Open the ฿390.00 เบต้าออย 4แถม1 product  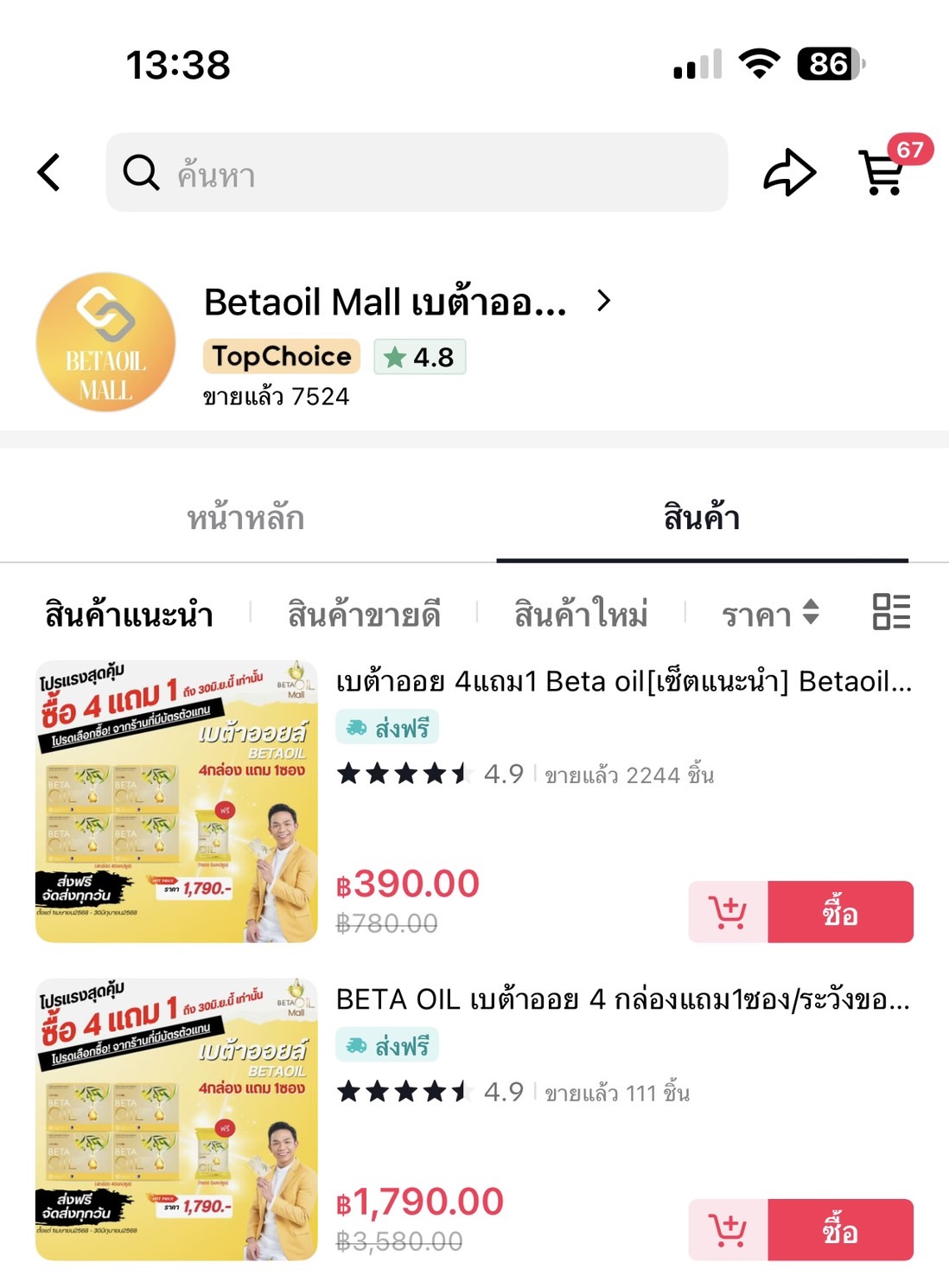point(622,682)
